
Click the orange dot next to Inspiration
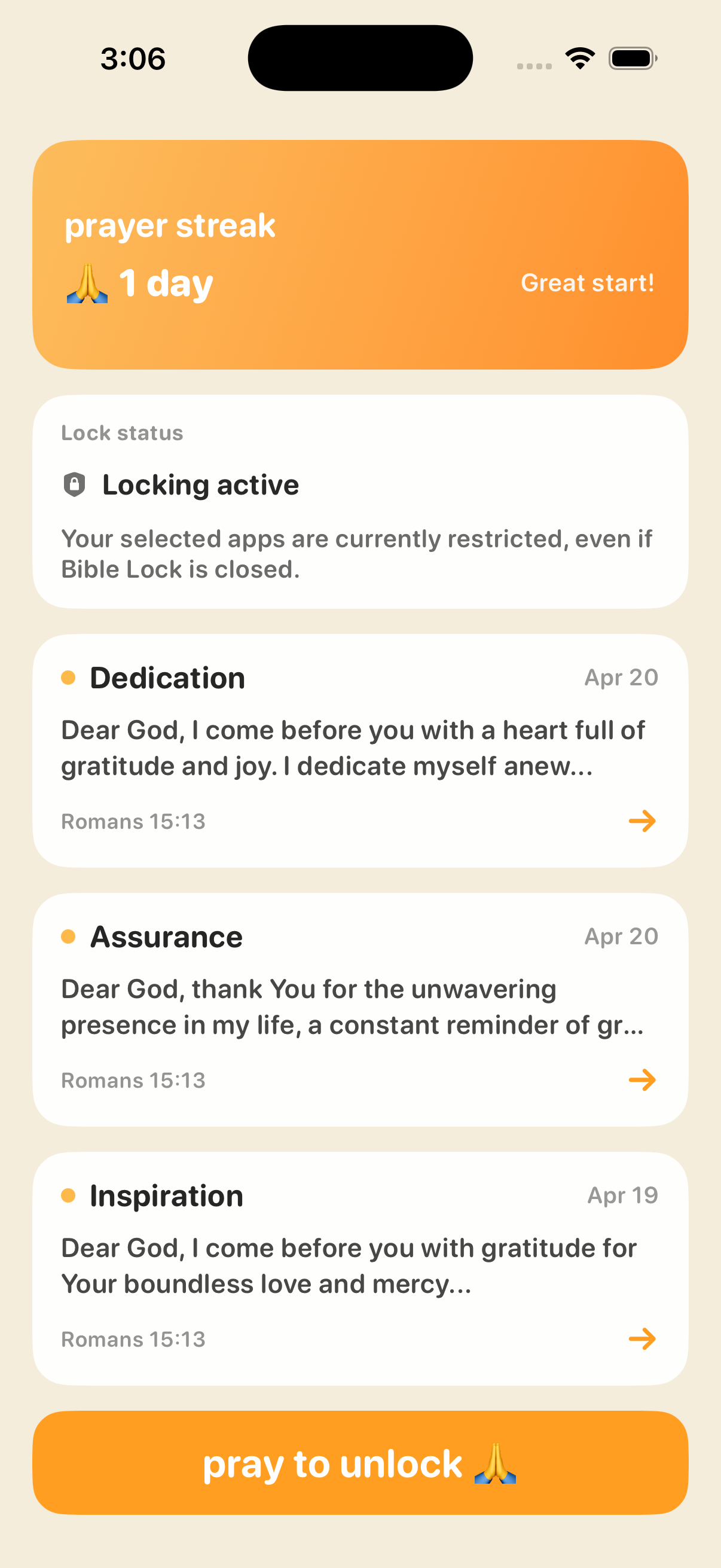[69, 1195]
